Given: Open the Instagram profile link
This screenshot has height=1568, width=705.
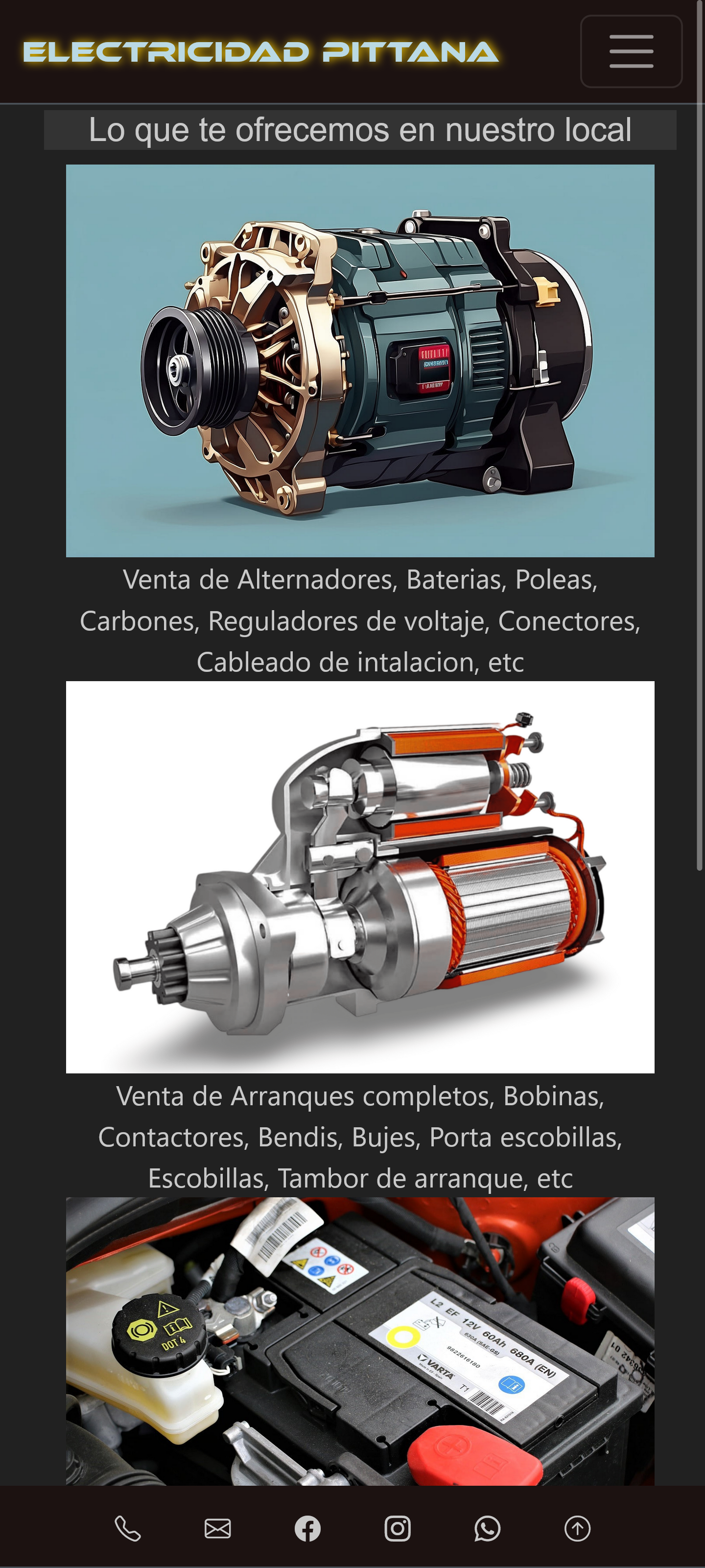Looking at the screenshot, I should click(x=398, y=1528).
